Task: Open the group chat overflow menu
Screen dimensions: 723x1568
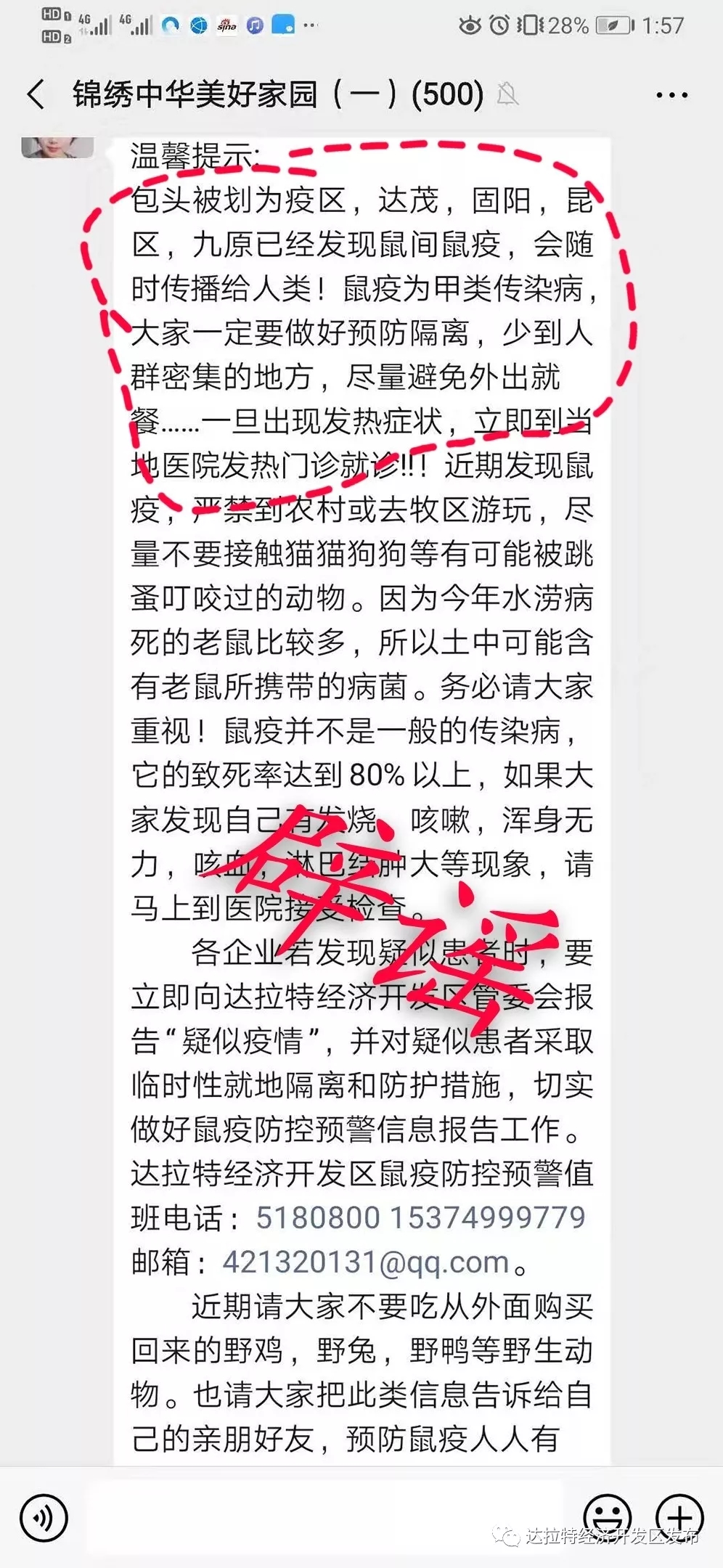Action: [x=671, y=95]
